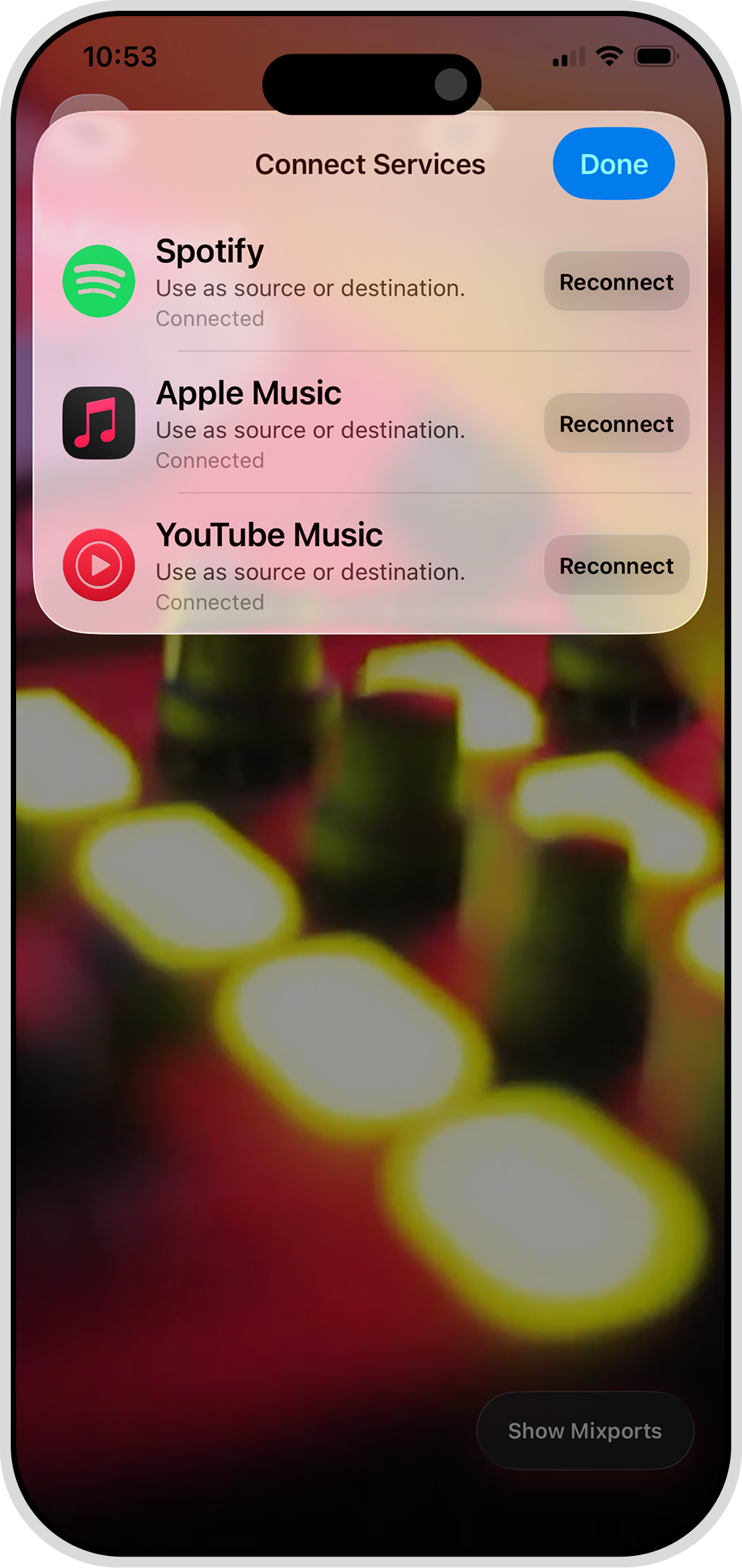Reconnect the Apple Music service
The width and height of the screenshot is (742, 1568).
click(x=615, y=423)
